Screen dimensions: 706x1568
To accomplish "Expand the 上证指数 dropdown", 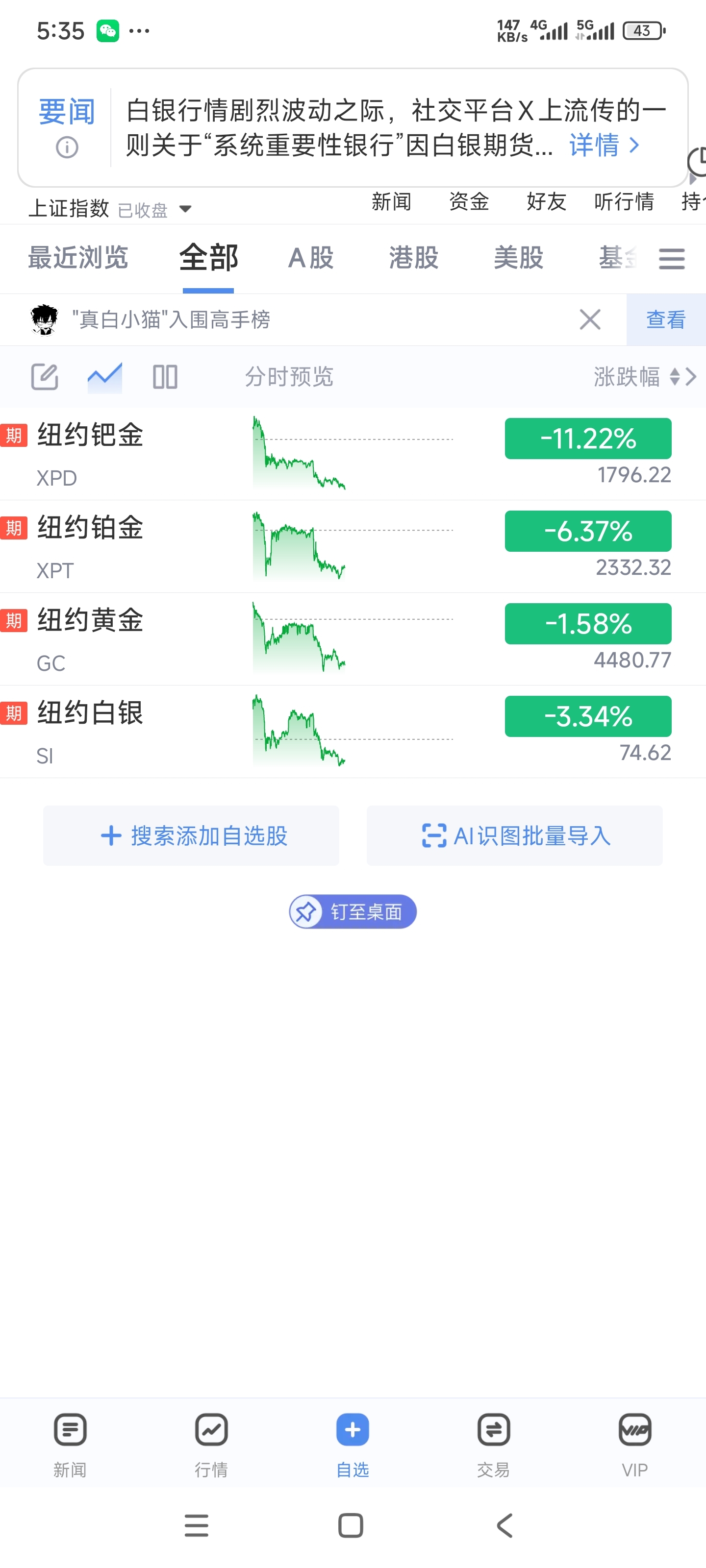I will click(x=185, y=209).
